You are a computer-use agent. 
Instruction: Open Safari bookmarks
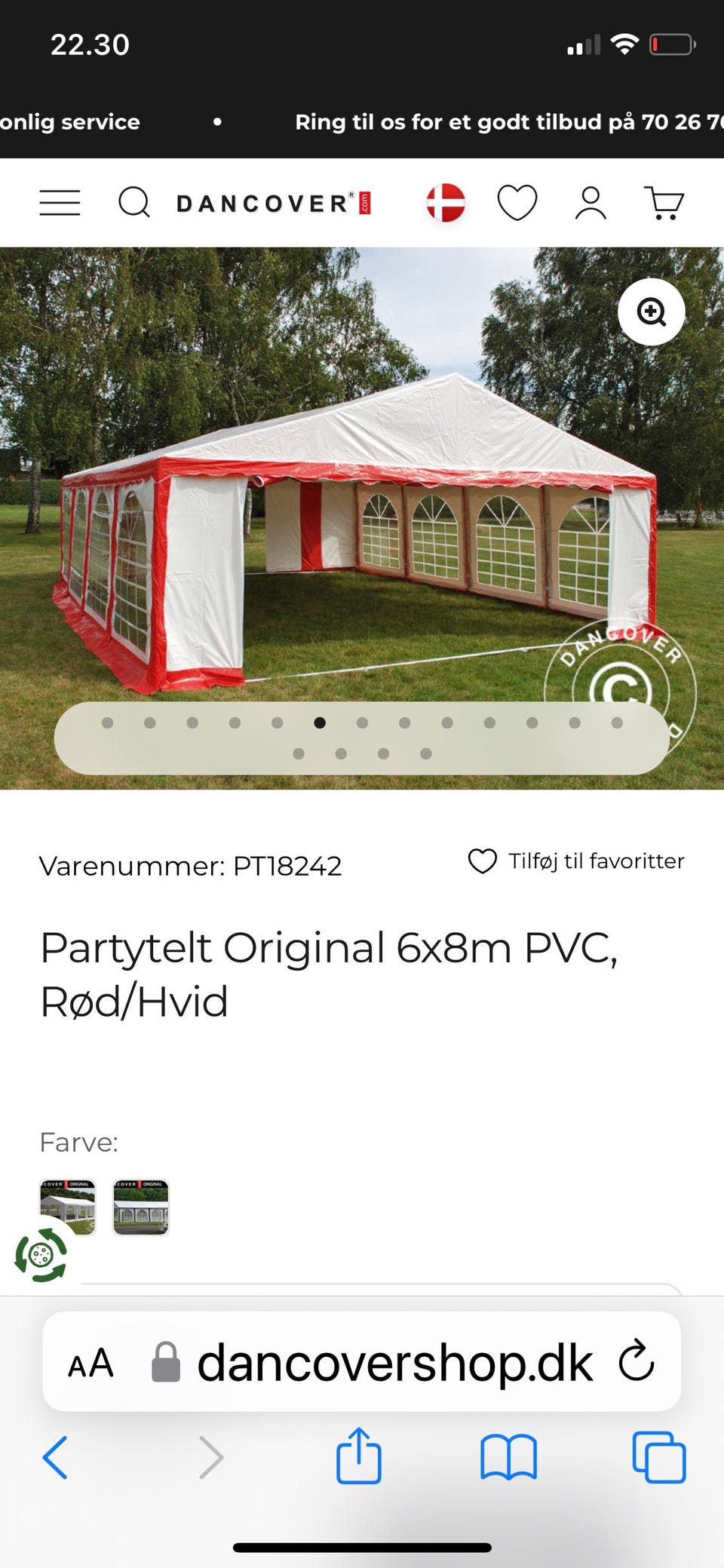tap(508, 1457)
